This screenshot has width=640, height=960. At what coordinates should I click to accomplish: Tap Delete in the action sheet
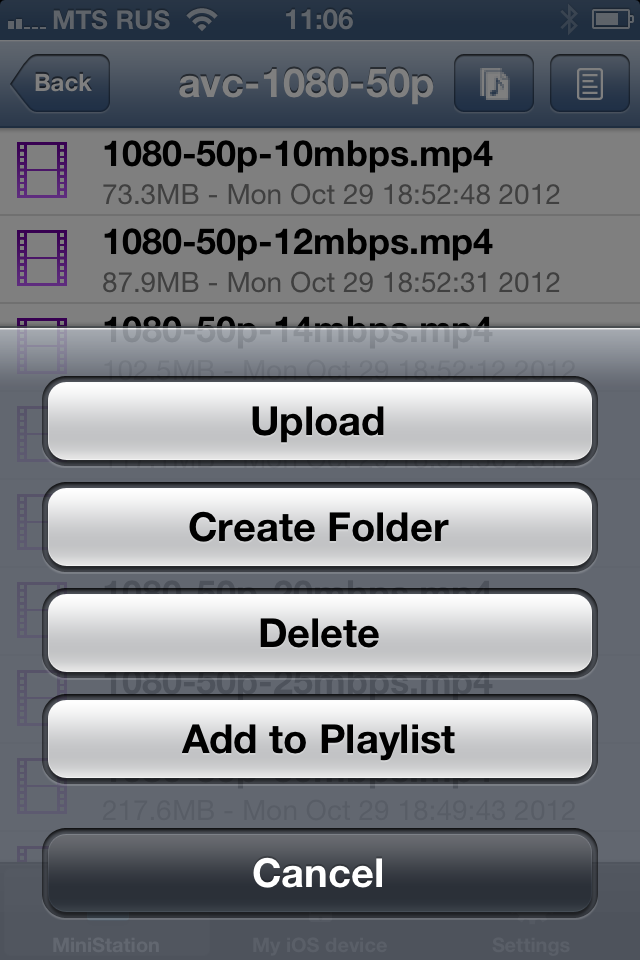[319, 633]
